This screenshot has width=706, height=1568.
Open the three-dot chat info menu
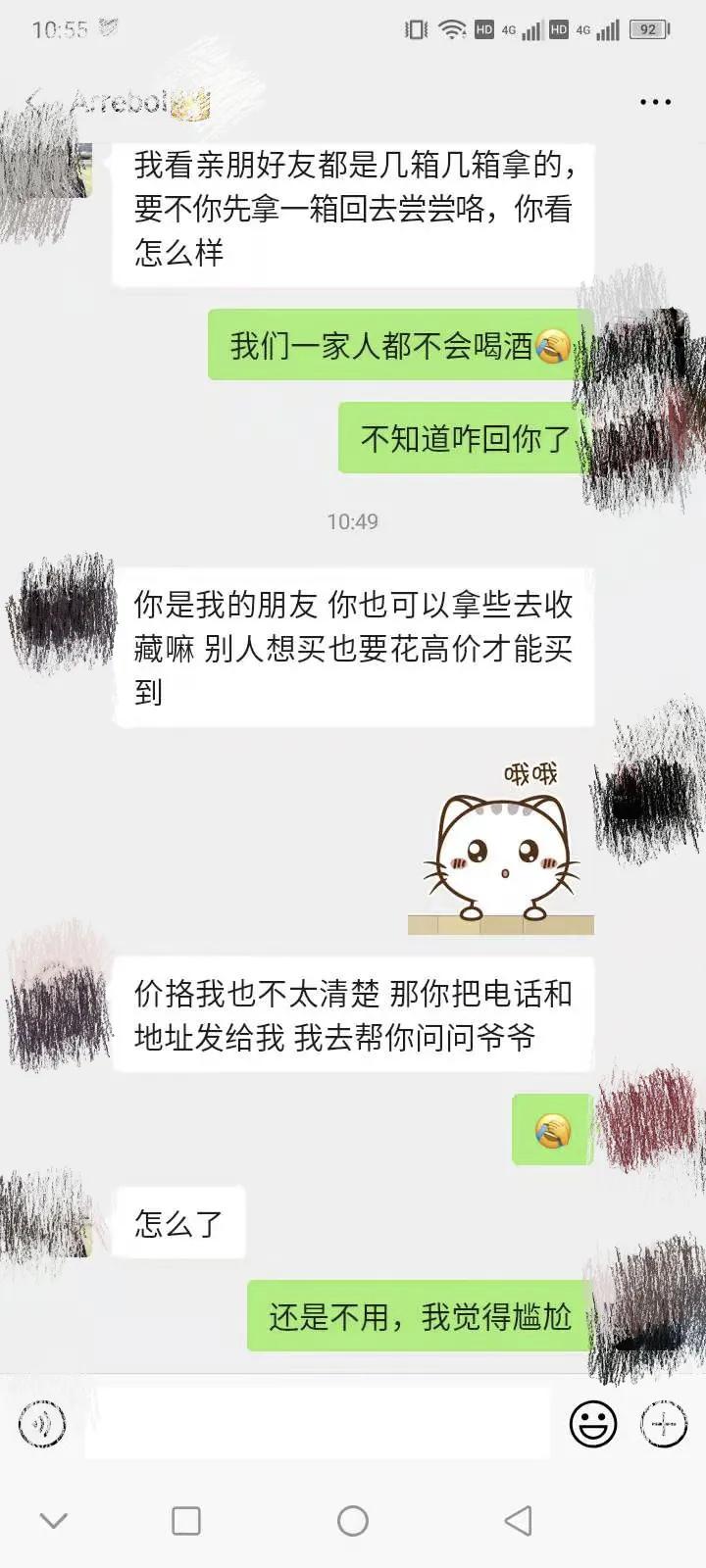click(655, 102)
